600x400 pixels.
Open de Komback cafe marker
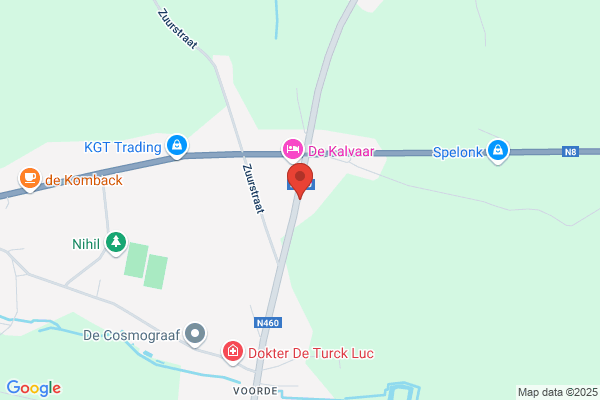click(x=30, y=179)
